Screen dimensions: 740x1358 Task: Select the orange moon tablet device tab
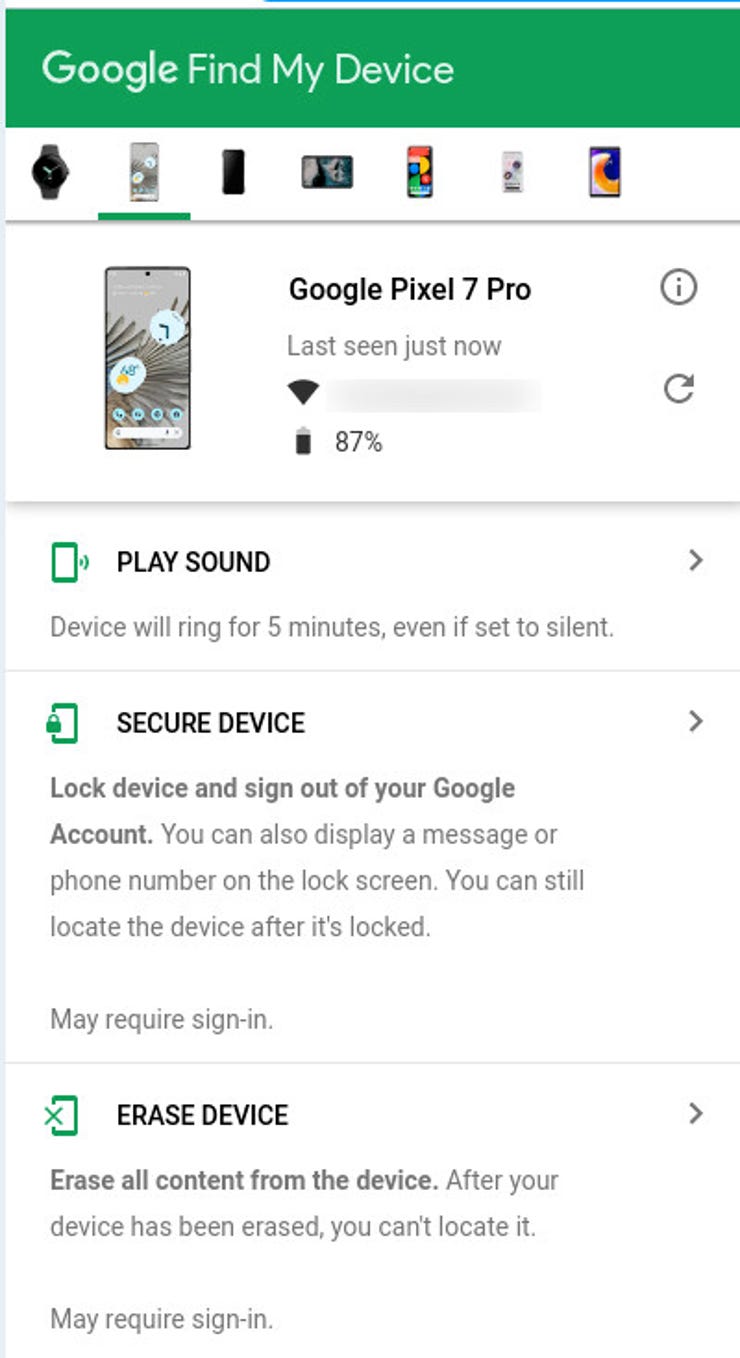(604, 172)
